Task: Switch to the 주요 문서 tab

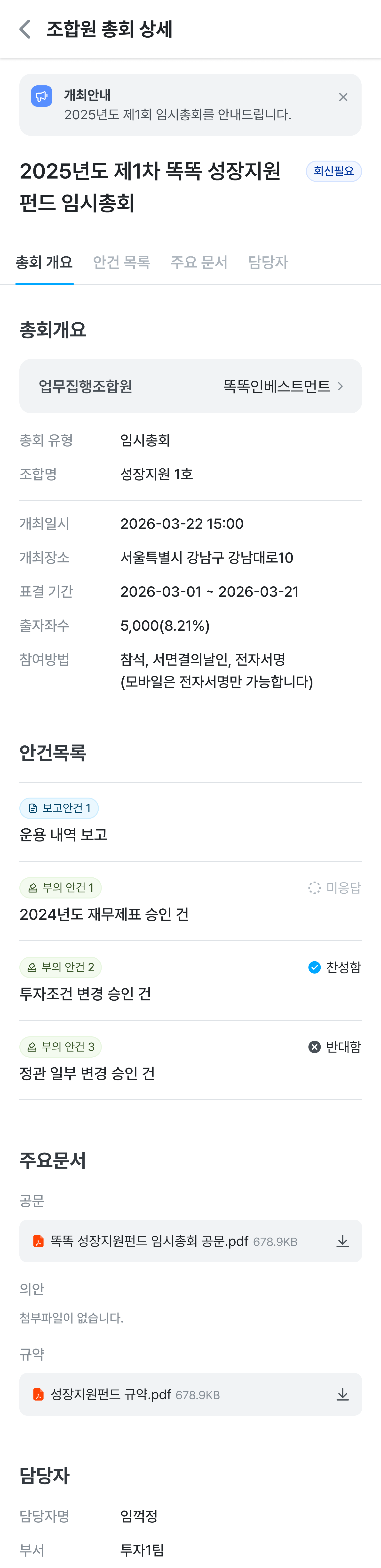Action: click(198, 262)
